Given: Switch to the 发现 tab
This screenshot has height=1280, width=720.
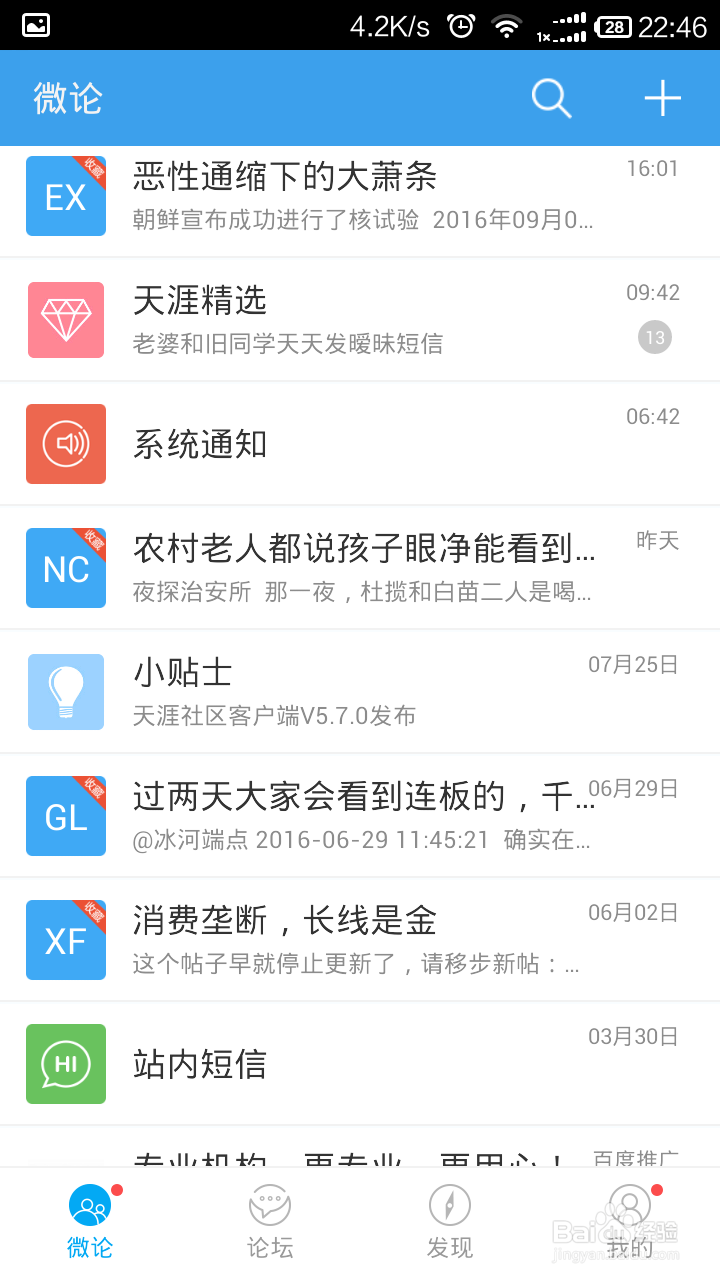Looking at the screenshot, I should [450, 1223].
